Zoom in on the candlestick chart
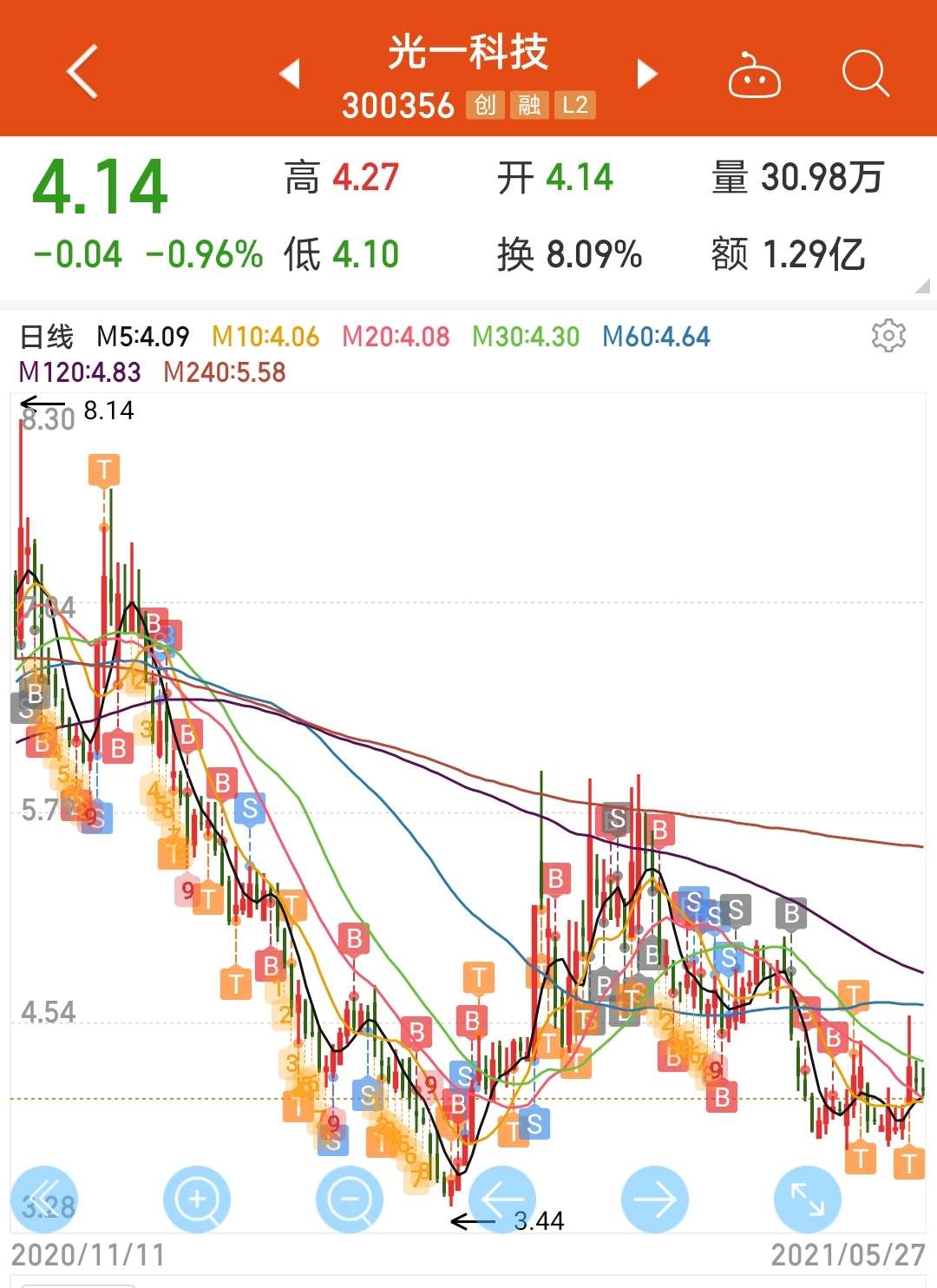937x1288 pixels. pos(195,1199)
